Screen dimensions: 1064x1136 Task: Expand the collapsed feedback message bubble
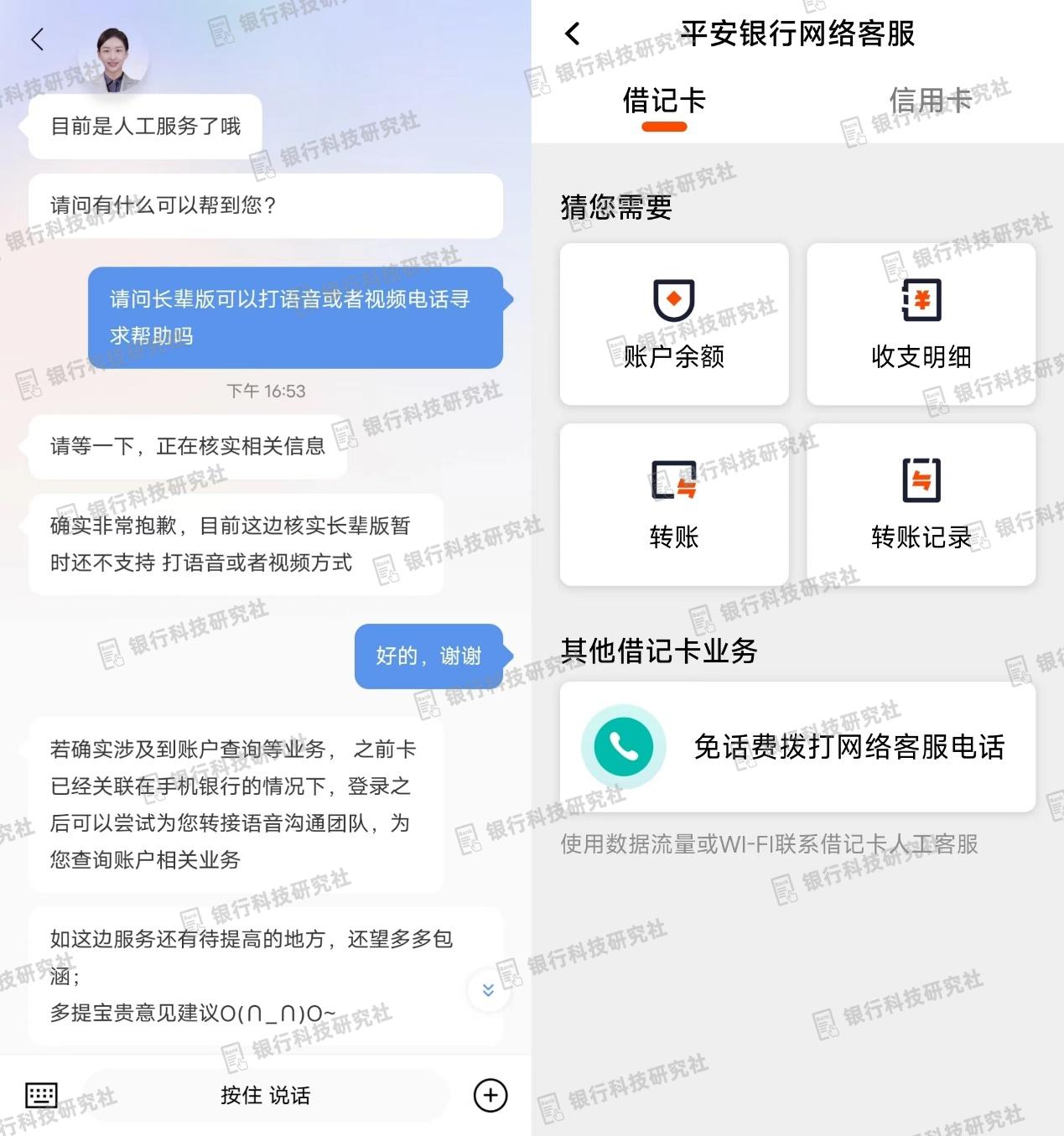pos(486,990)
